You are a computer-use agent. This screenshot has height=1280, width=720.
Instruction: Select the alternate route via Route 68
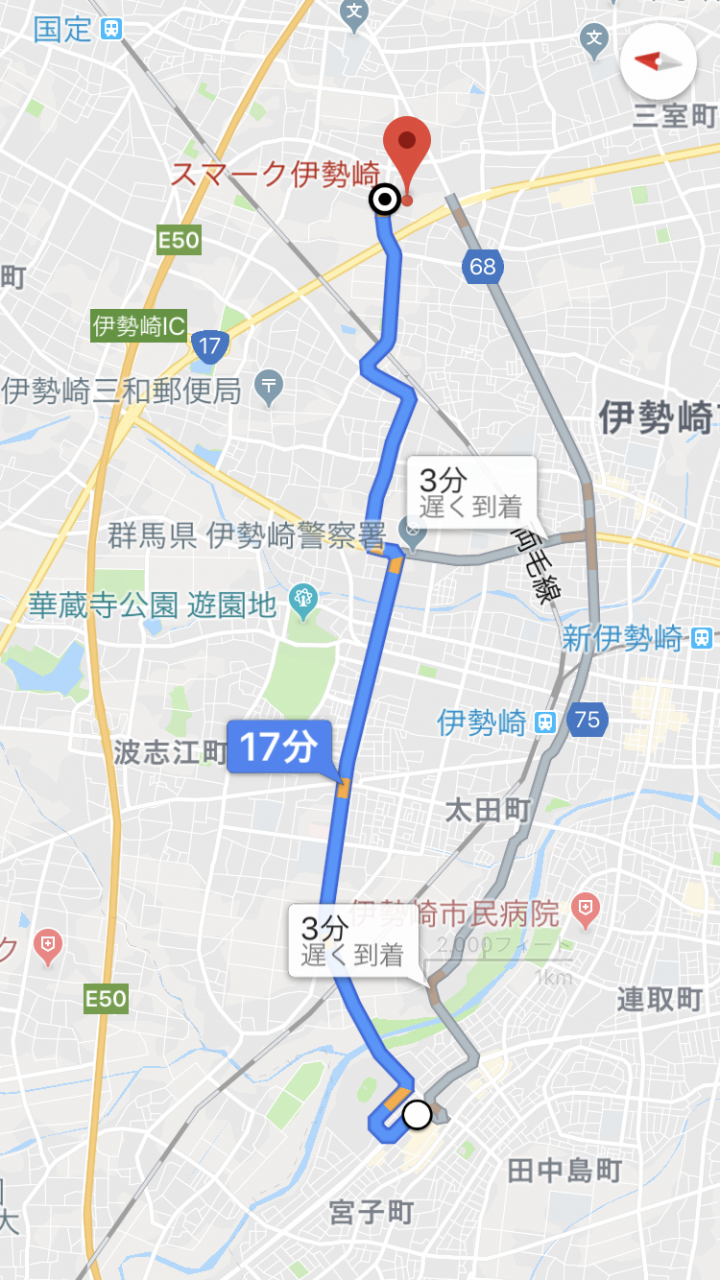click(471, 489)
